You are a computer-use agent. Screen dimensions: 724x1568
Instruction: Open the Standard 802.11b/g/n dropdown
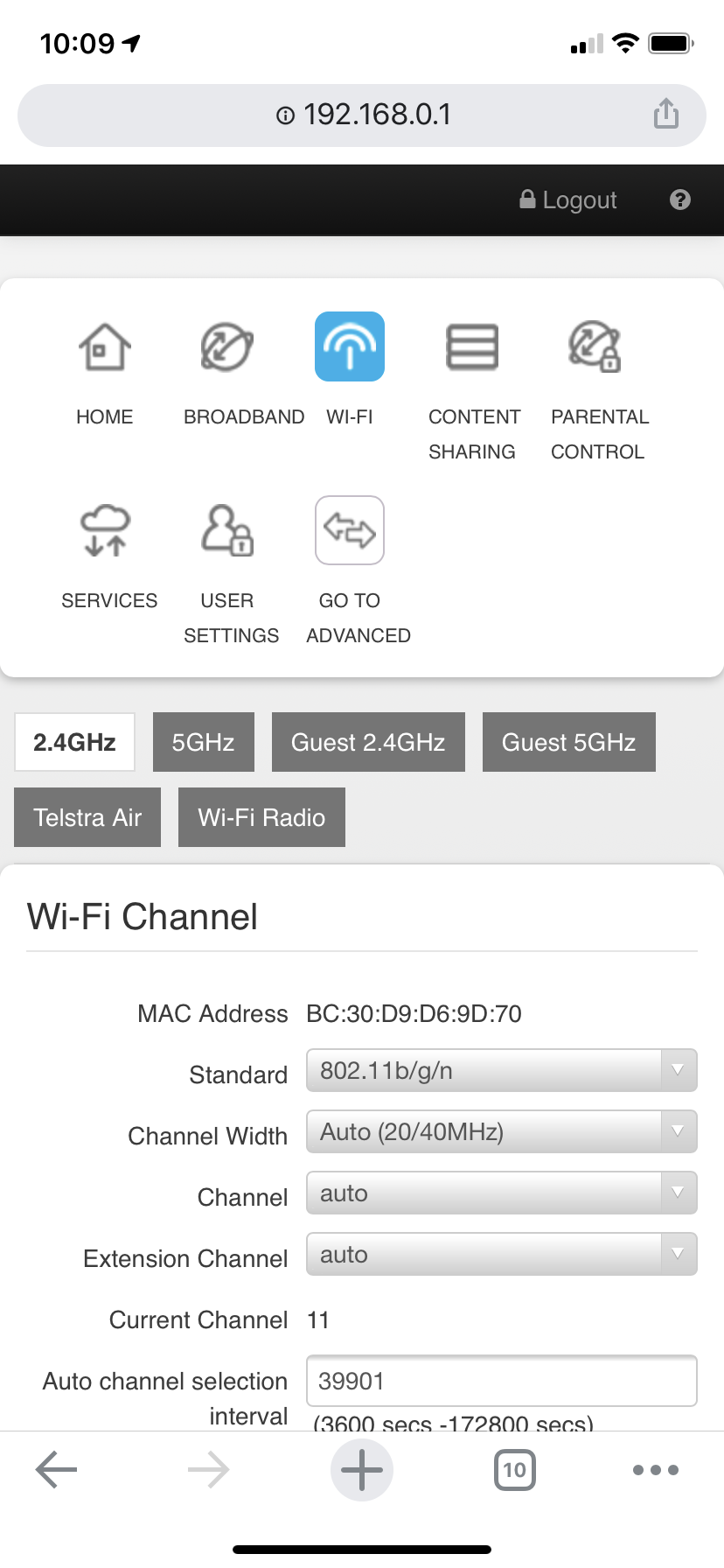click(501, 1069)
